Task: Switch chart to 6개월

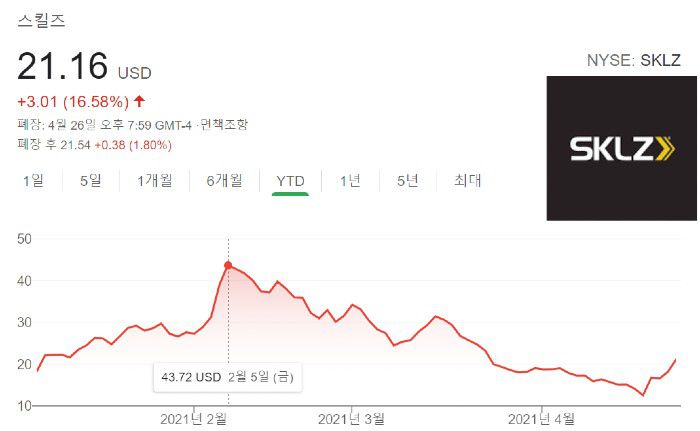Action: coord(224,181)
